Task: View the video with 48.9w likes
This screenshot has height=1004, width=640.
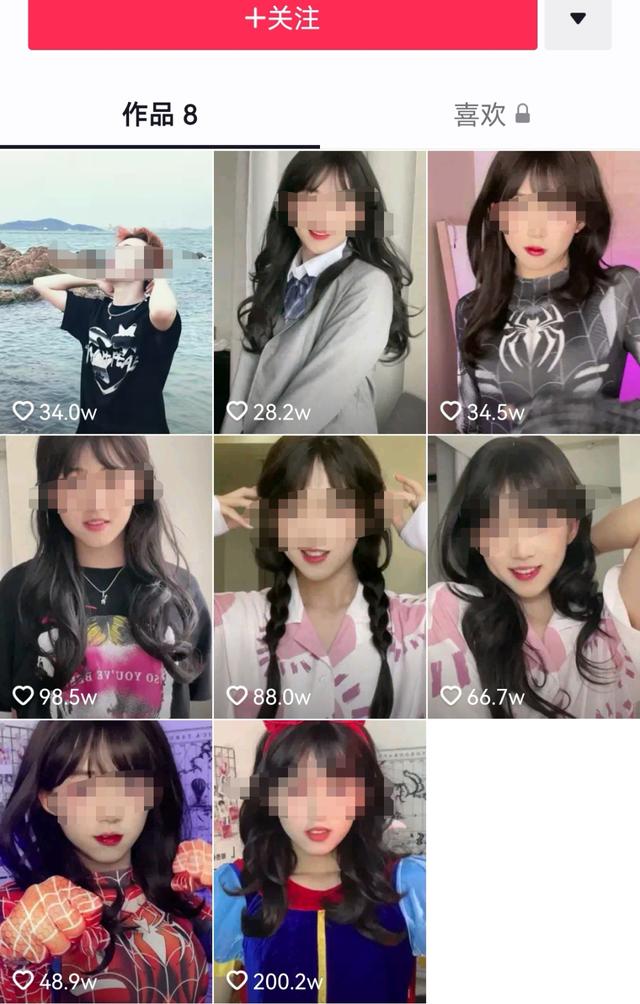Action: (106, 861)
